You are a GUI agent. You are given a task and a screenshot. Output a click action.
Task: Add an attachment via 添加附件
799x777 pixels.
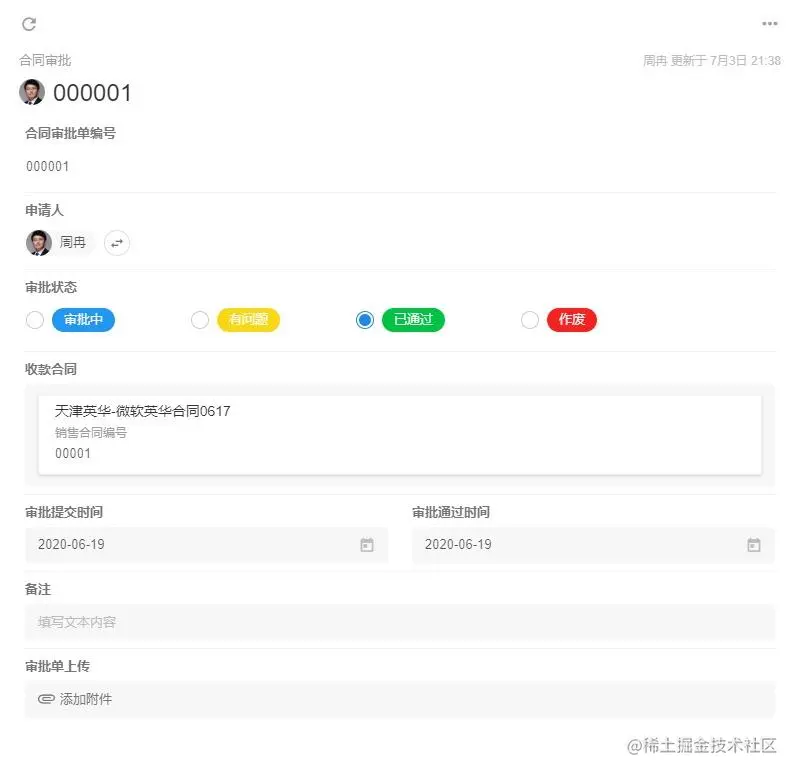point(76,699)
